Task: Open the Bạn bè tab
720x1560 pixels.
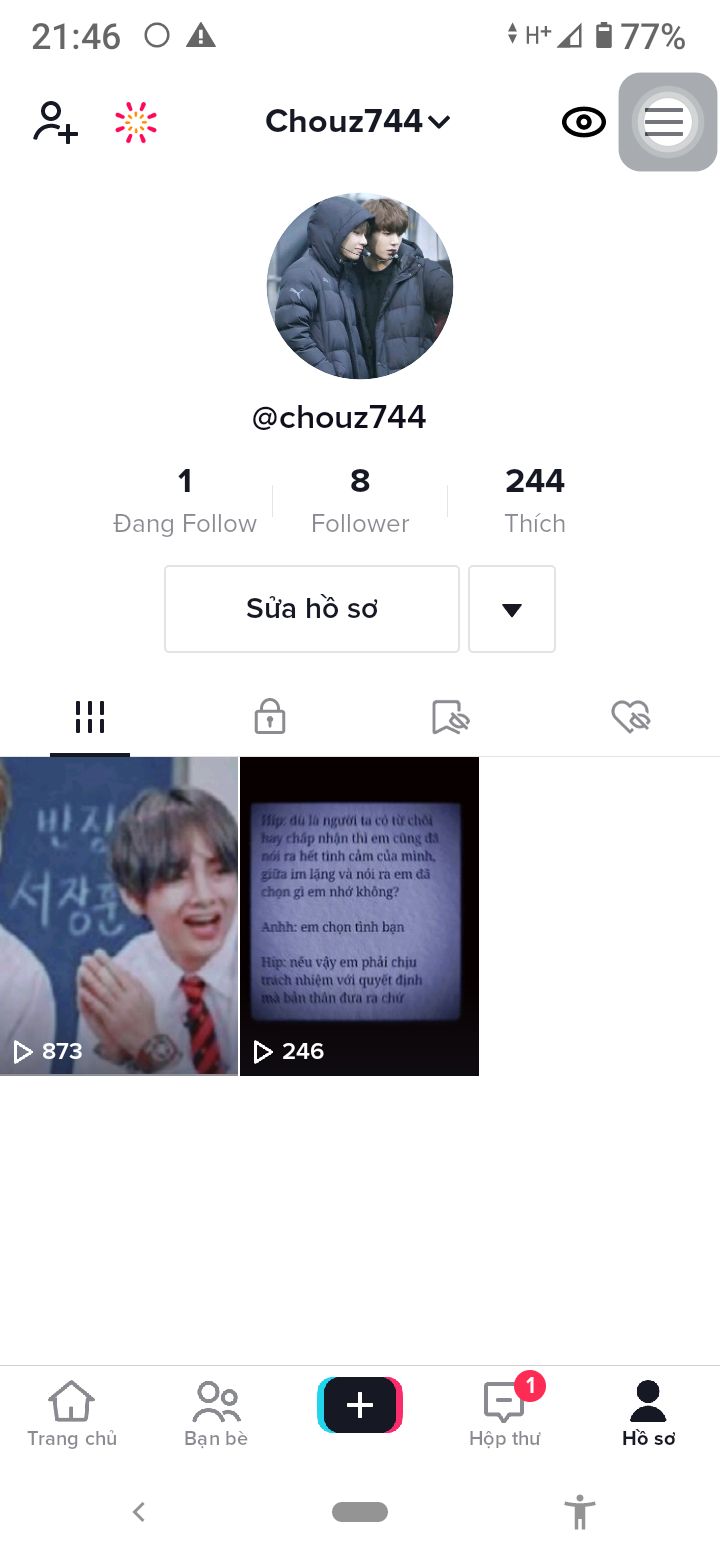Action: coord(216,1415)
